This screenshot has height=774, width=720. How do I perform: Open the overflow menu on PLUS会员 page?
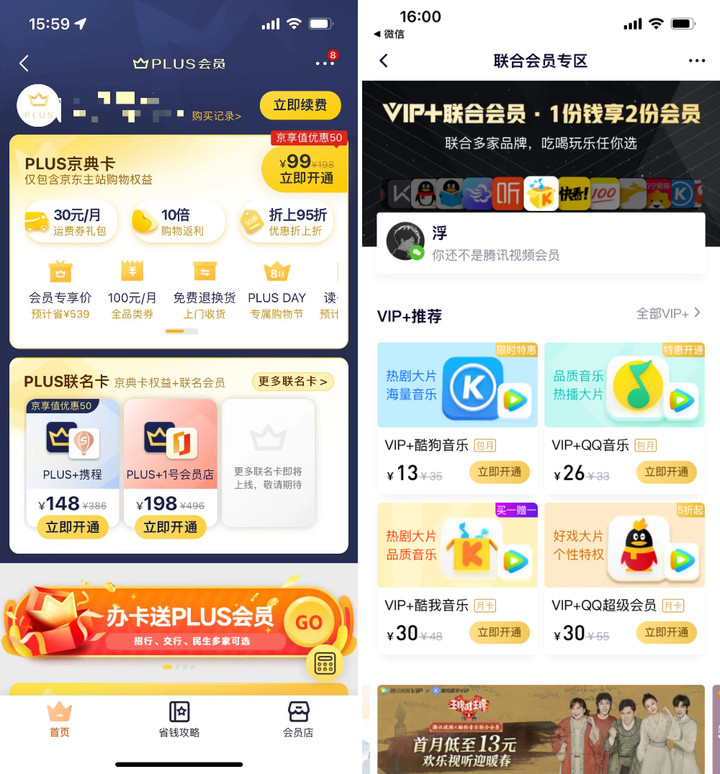[325, 63]
